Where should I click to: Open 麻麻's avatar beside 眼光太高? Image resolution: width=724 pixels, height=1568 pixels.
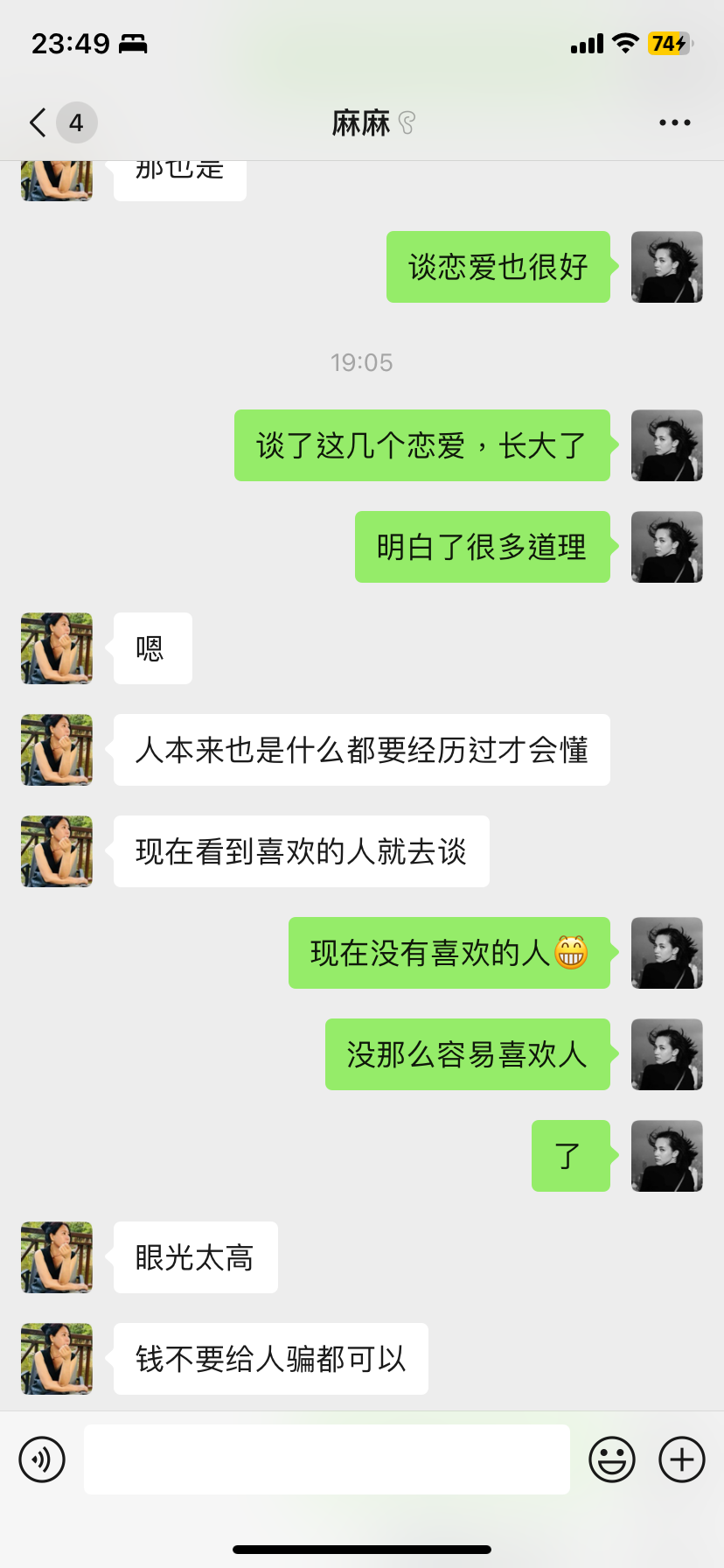57,1257
